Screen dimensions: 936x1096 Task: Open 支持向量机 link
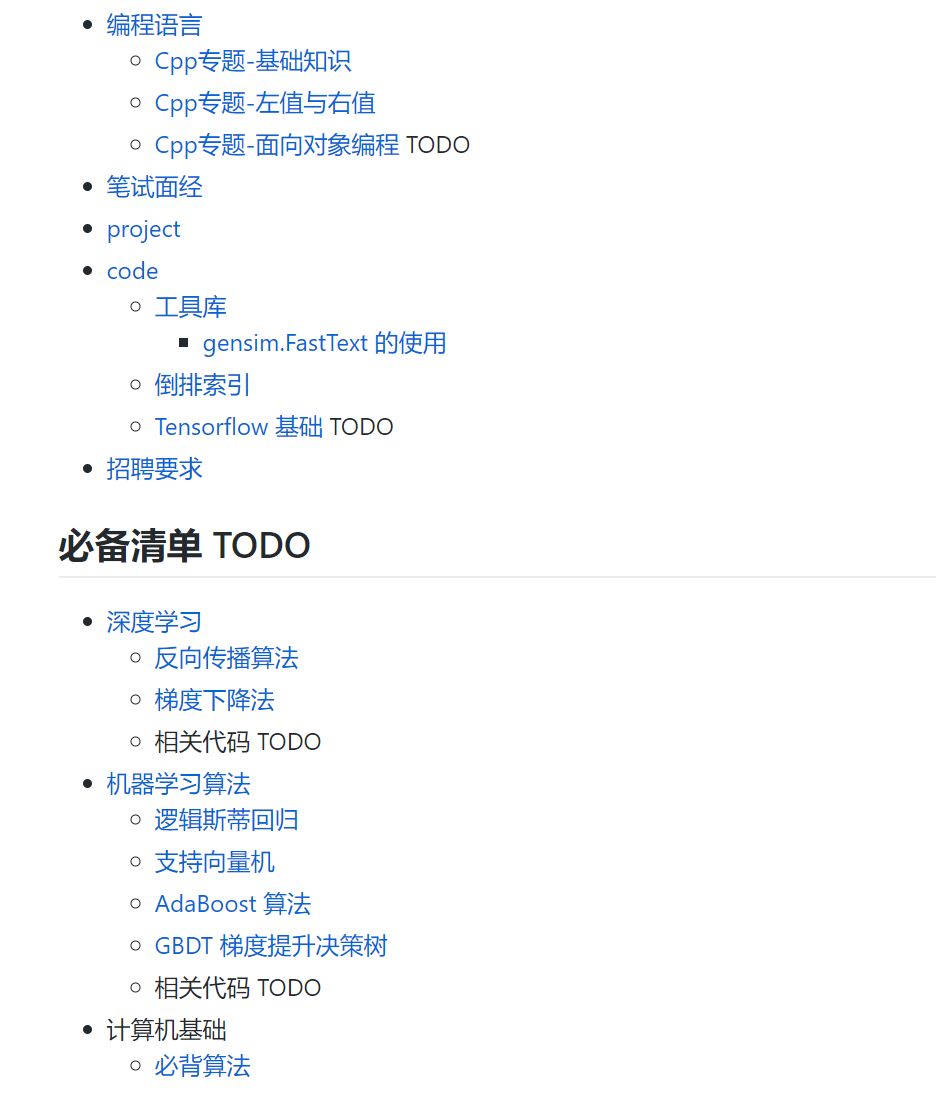(x=214, y=862)
